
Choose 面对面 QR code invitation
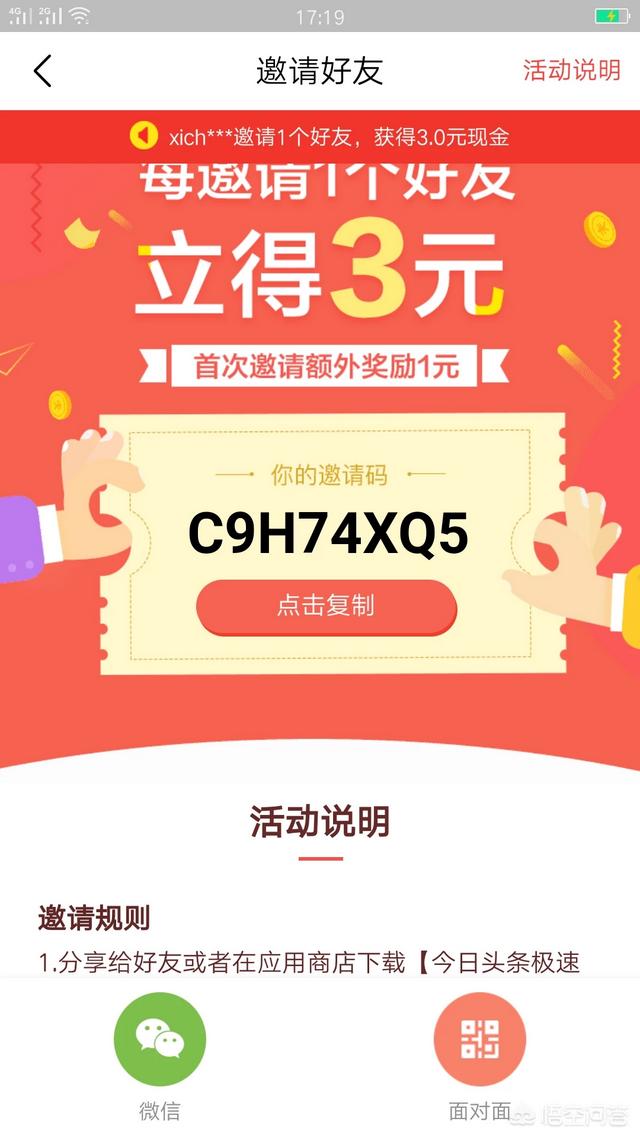pos(480,1040)
